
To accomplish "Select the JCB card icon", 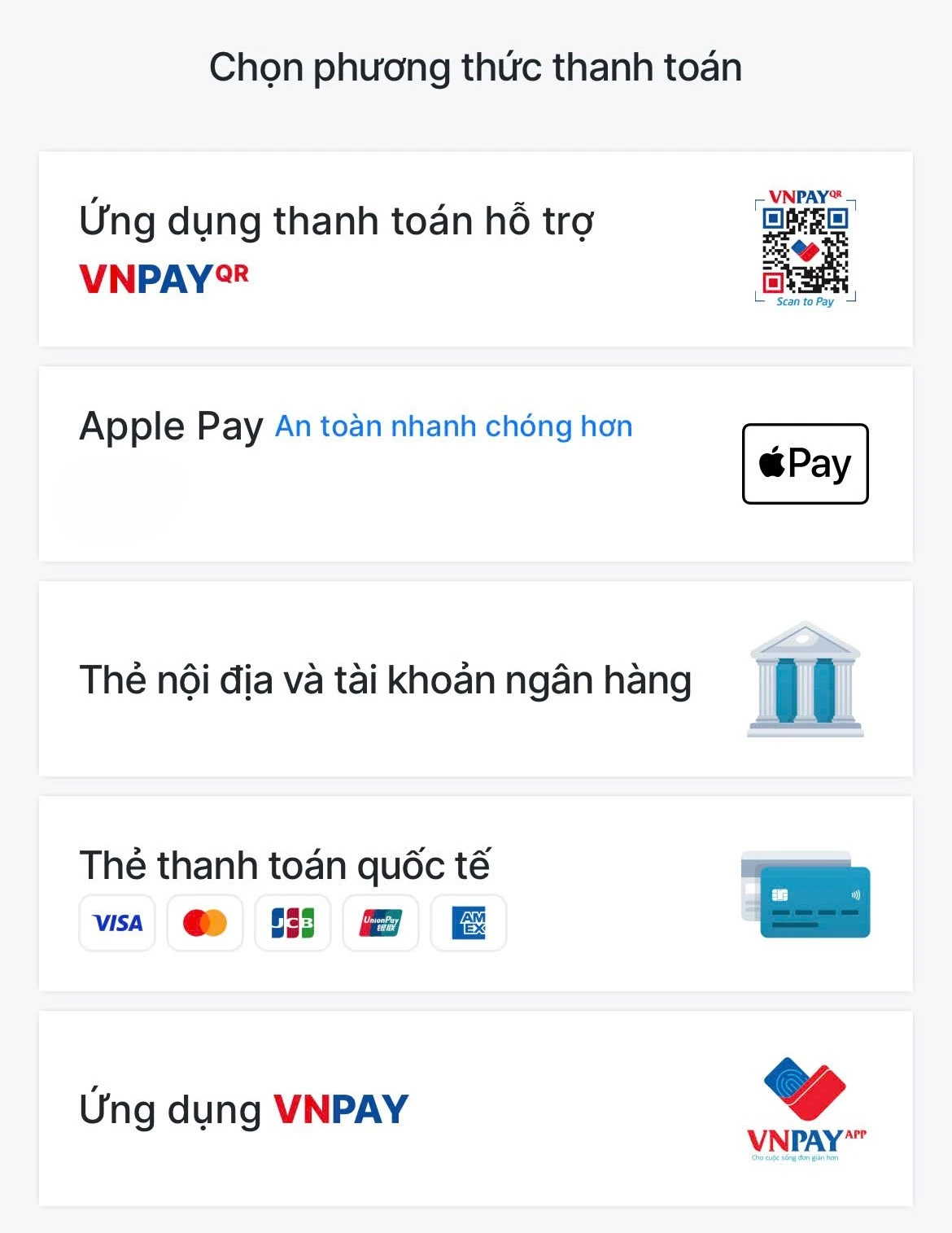I will click(x=293, y=923).
